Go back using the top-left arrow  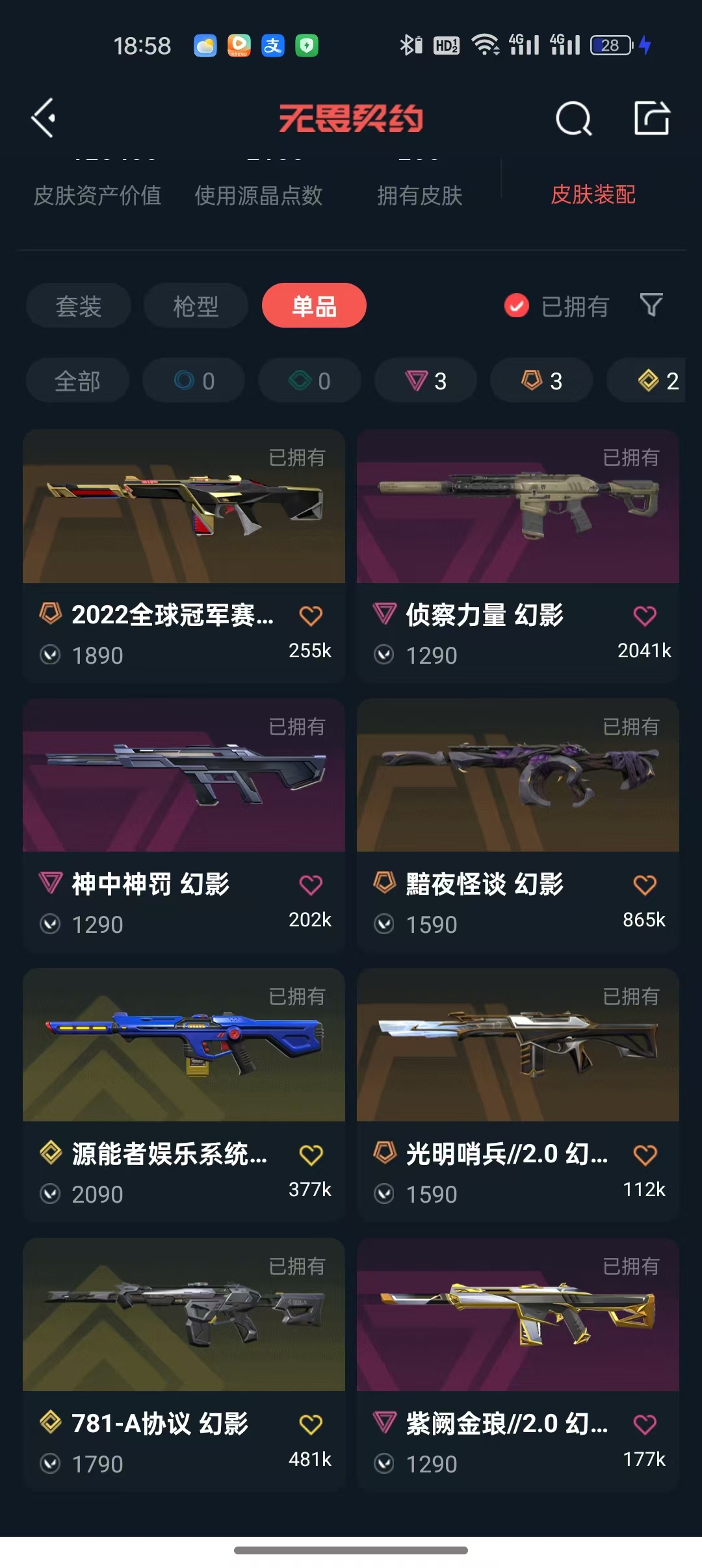(44, 118)
